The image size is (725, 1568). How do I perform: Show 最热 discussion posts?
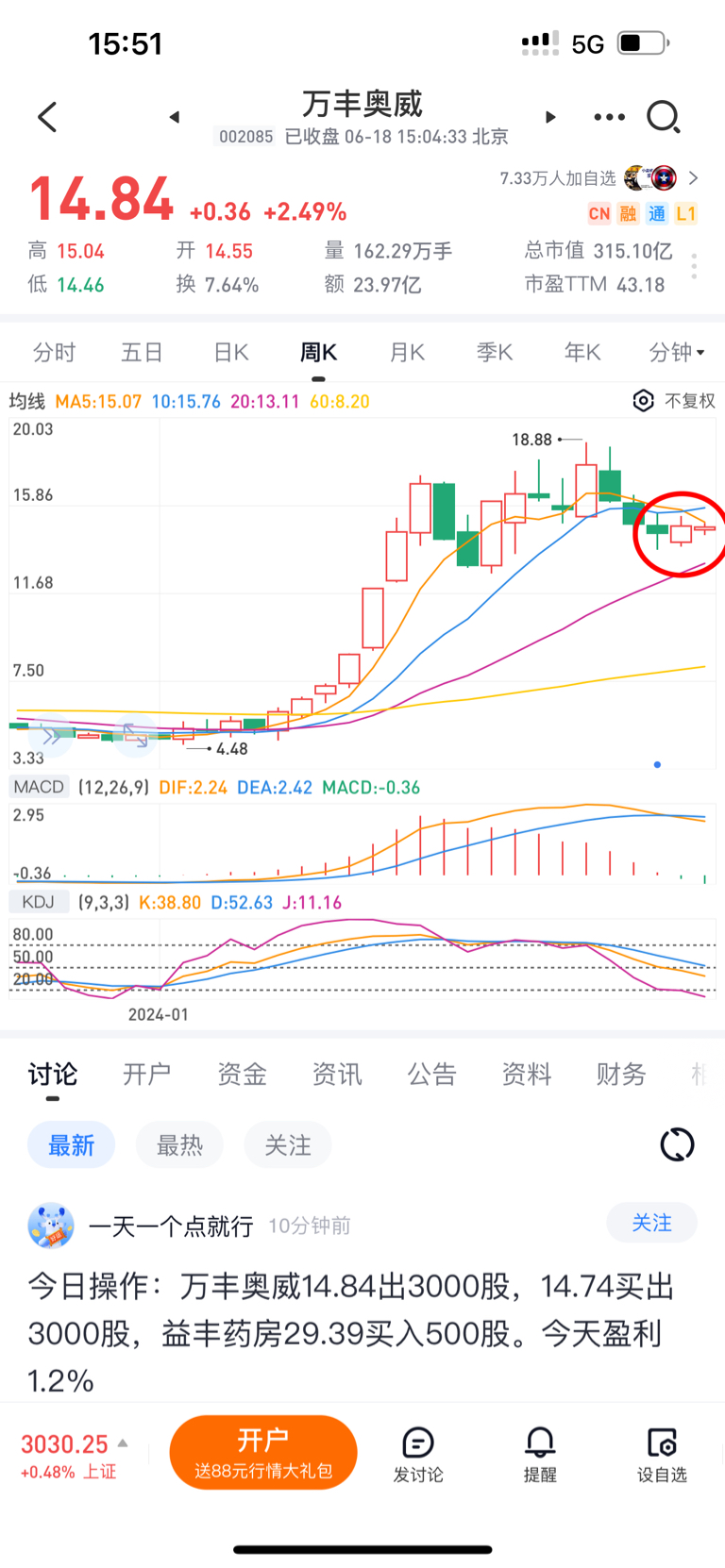[179, 1145]
